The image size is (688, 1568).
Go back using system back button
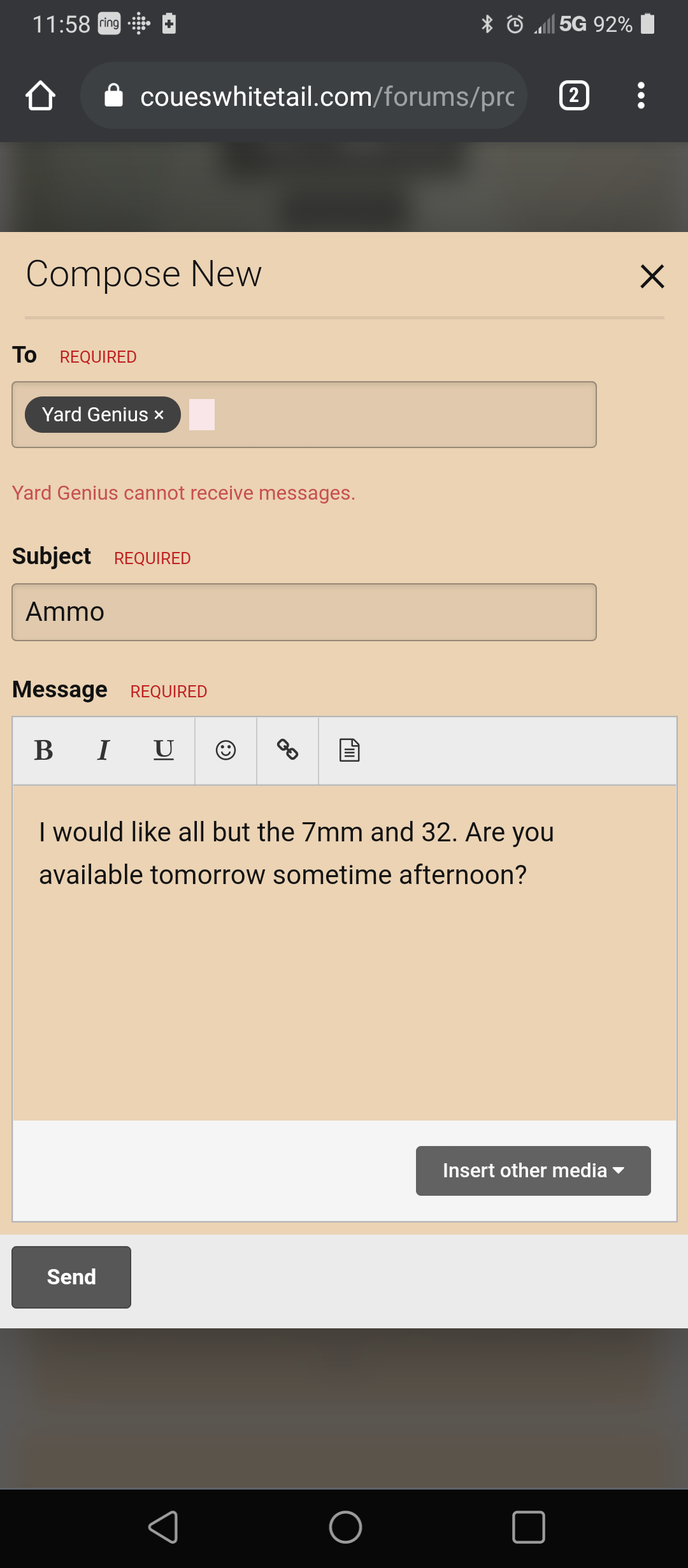163,1527
